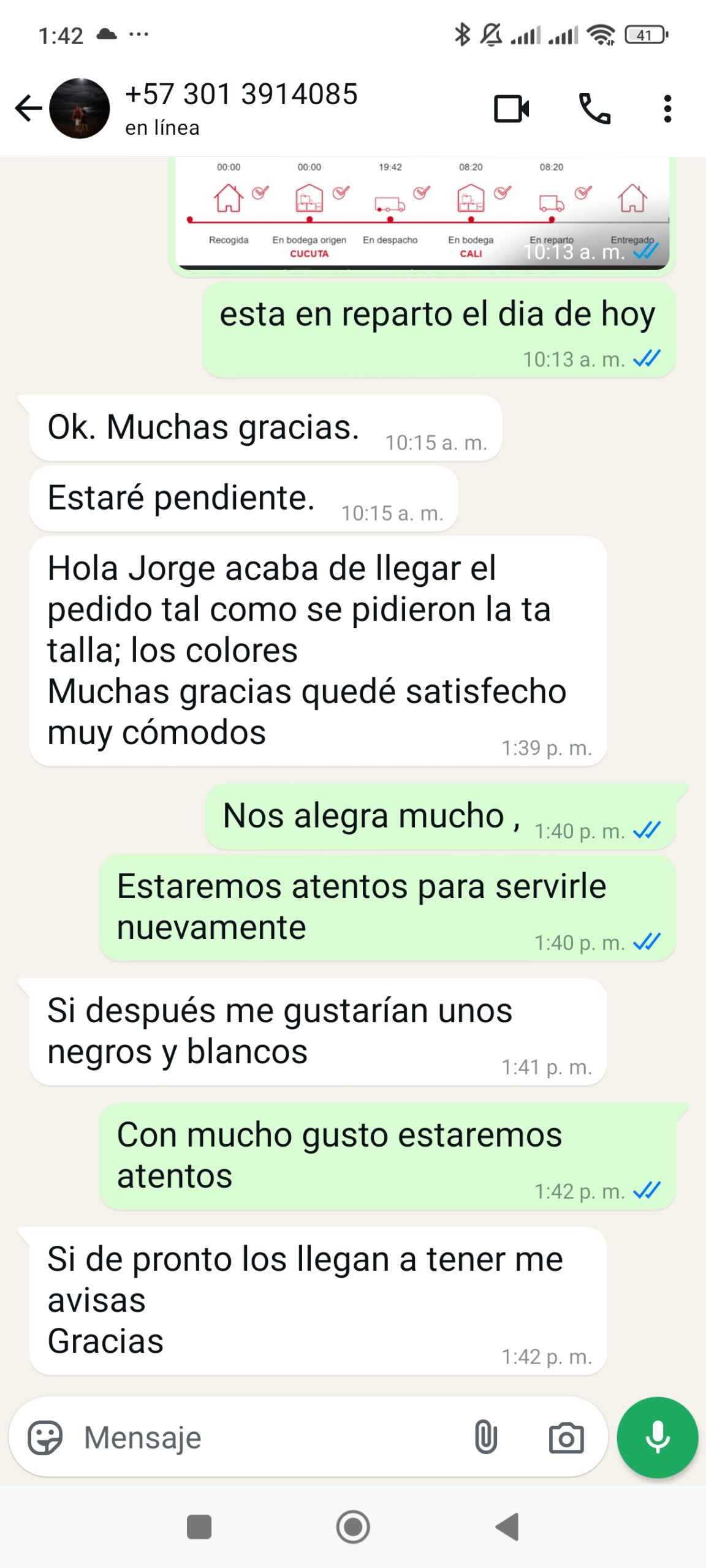Attach a file with the paperclip
Viewport: 706px width, 1568px height.
coord(485,1438)
